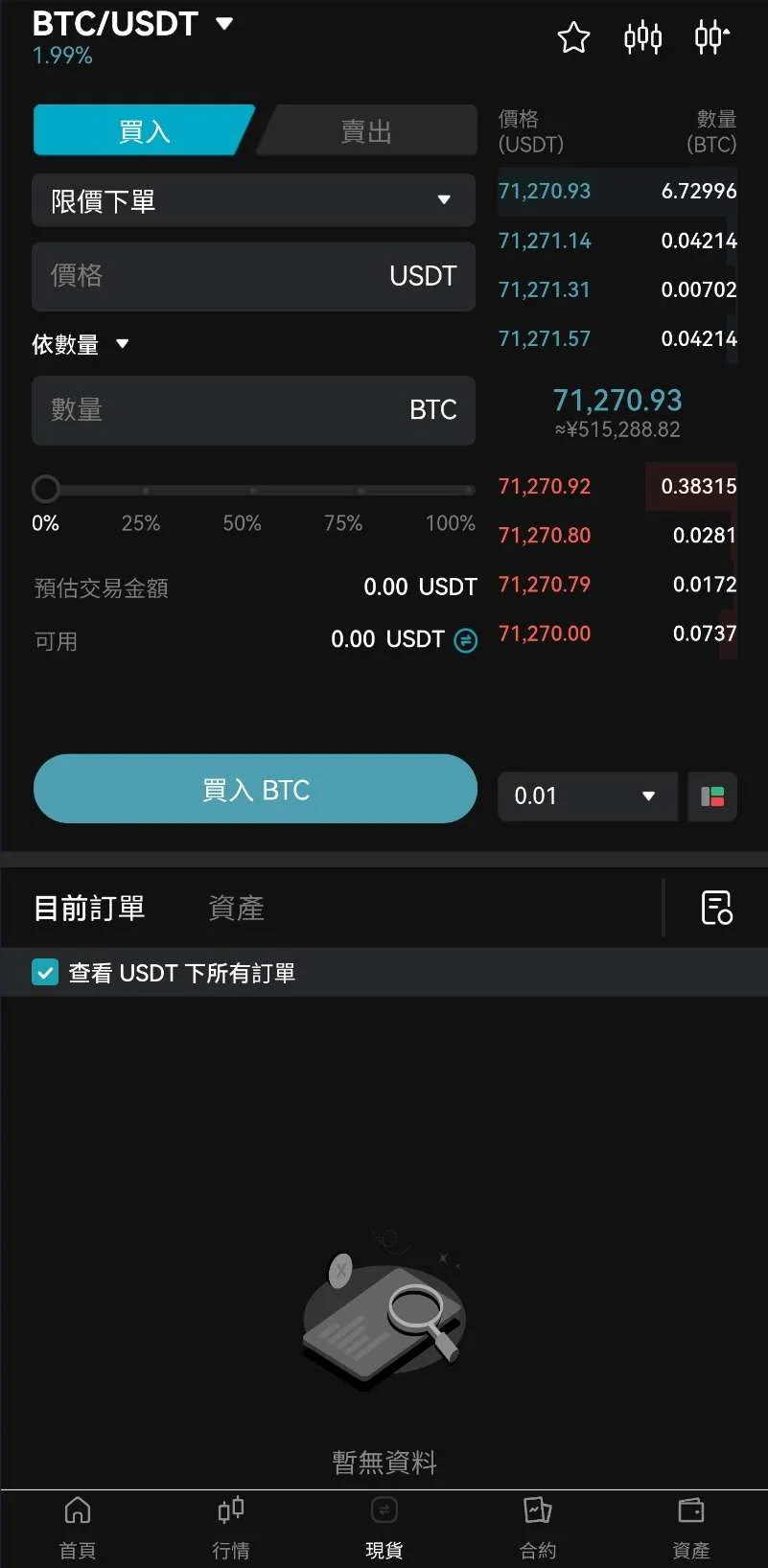
Task: Open the BTC/USDT pair selector
Action: [132, 24]
